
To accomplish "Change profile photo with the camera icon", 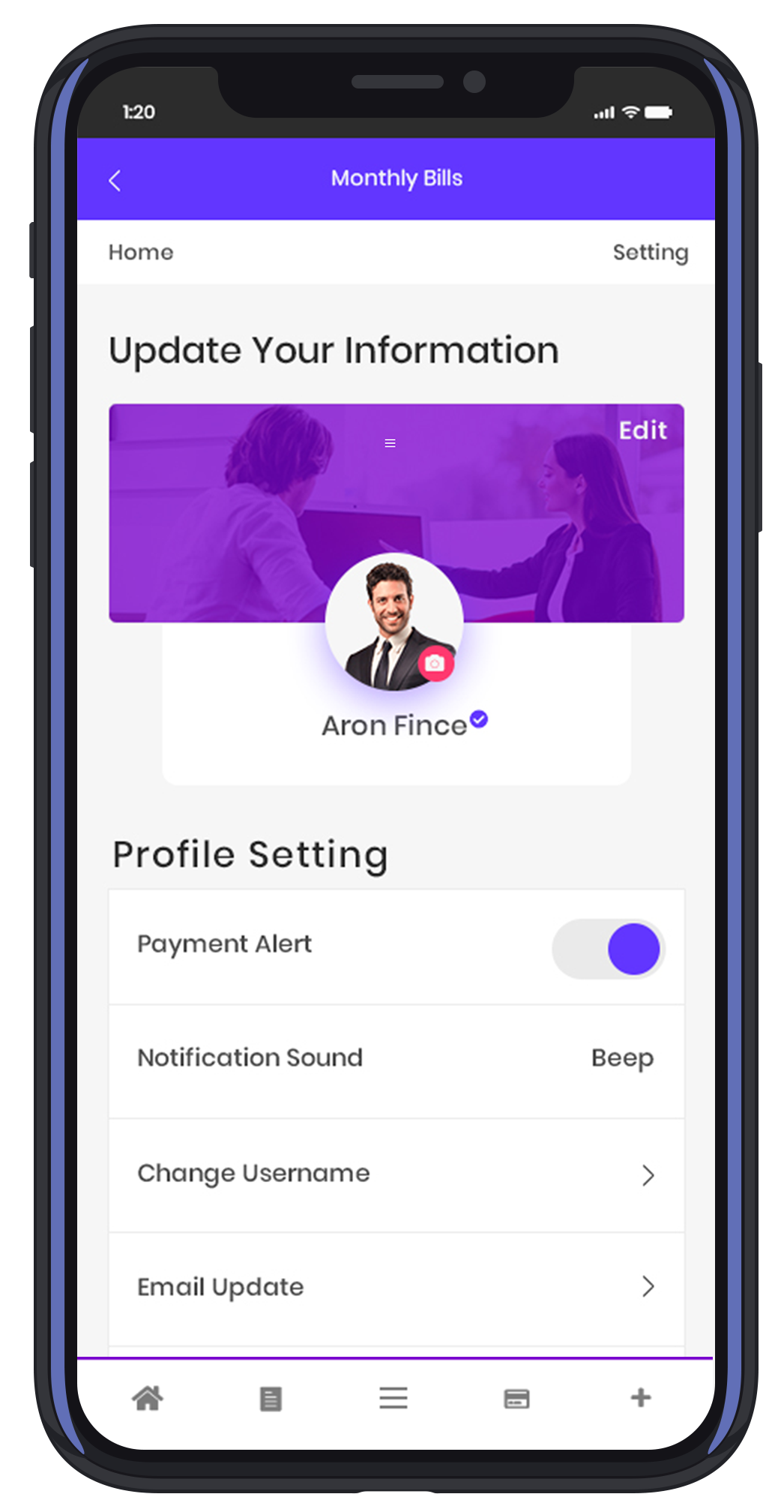I will [x=435, y=664].
